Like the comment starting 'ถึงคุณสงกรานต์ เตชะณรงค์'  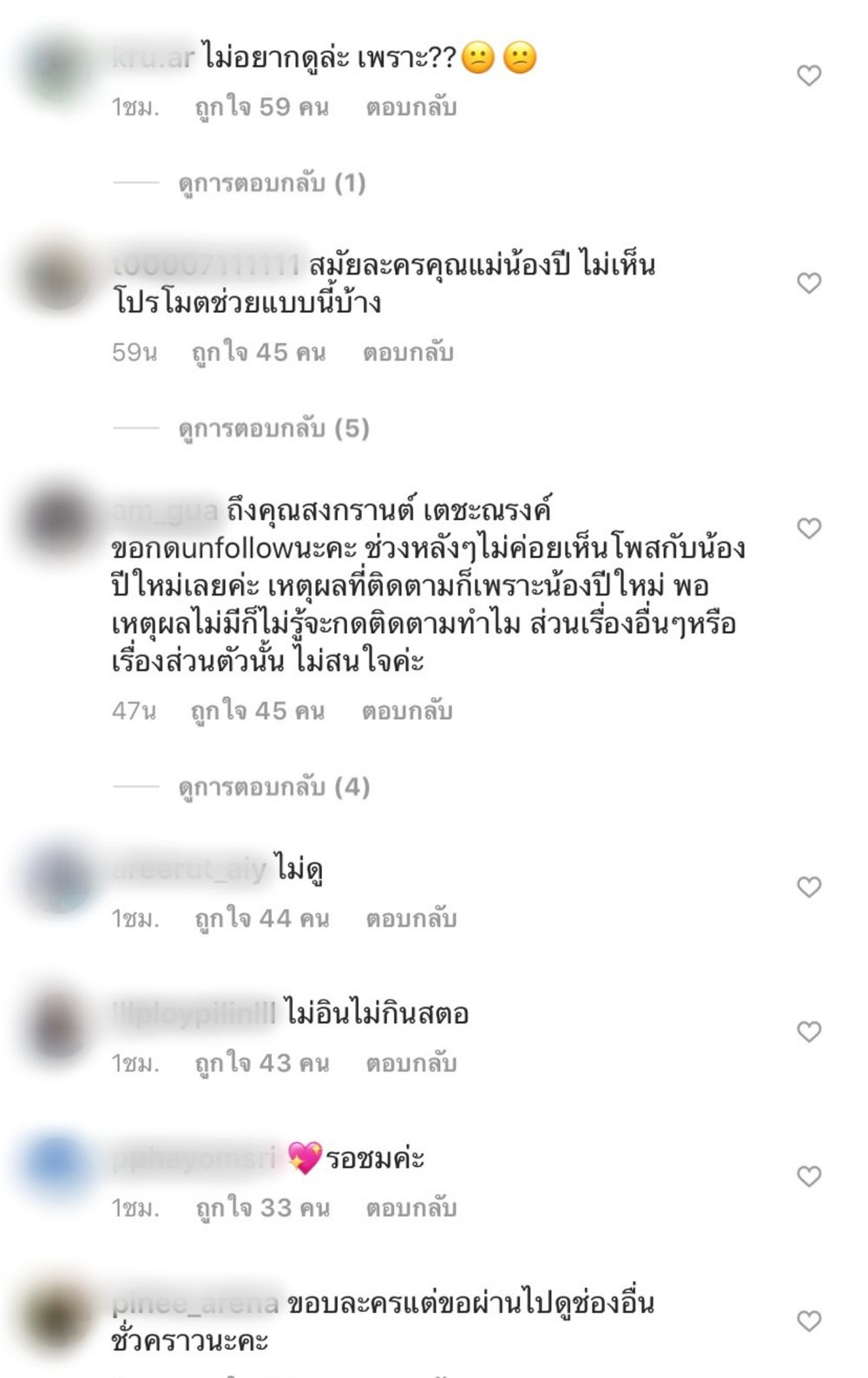(x=809, y=529)
